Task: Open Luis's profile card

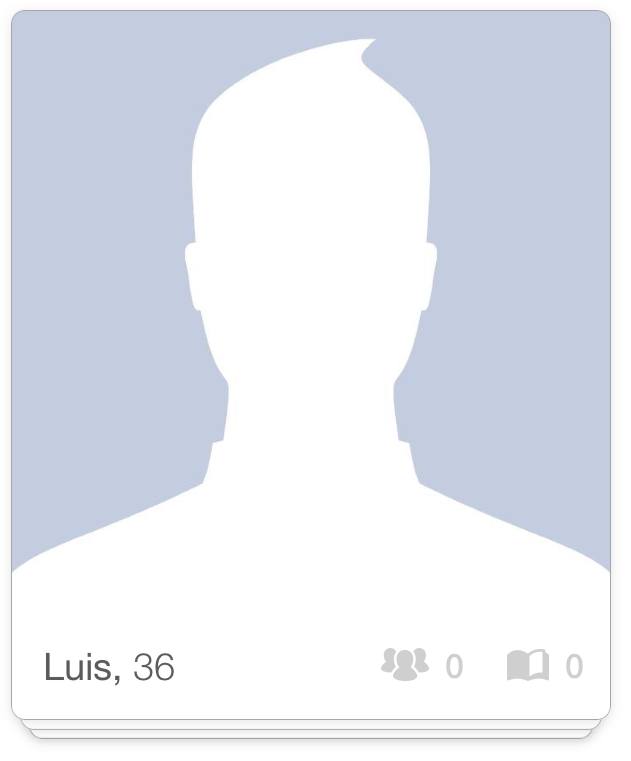Action: pyautogui.click(x=310, y=330)
